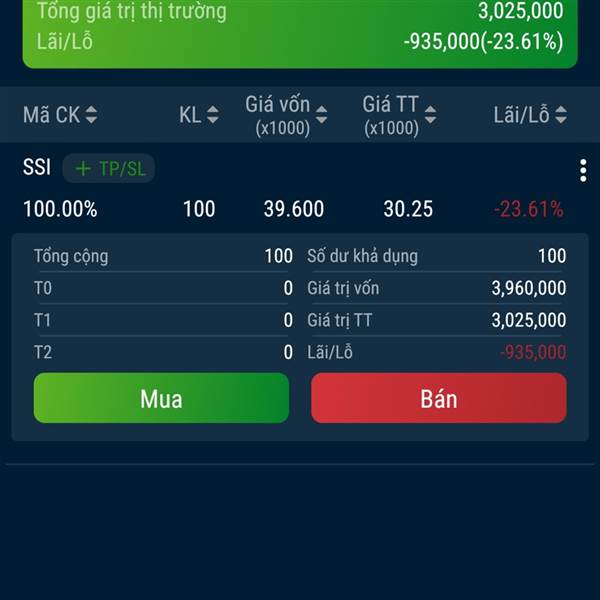The image size is (600, 600).
Task: Sort the list by Lãi/Lỗ column
Action: [530, 114]
